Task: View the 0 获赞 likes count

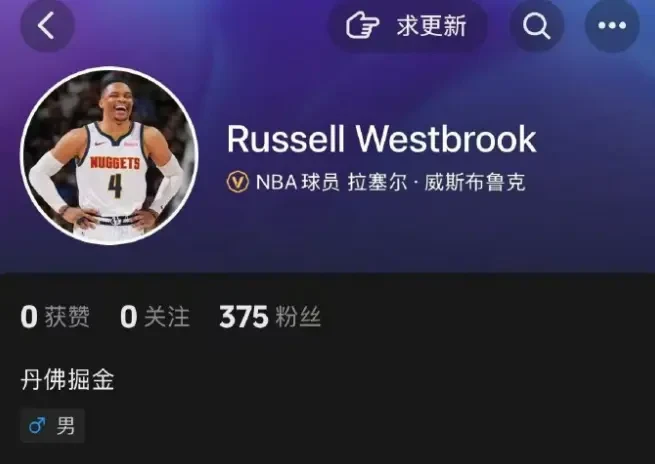Action: (55, 318)
